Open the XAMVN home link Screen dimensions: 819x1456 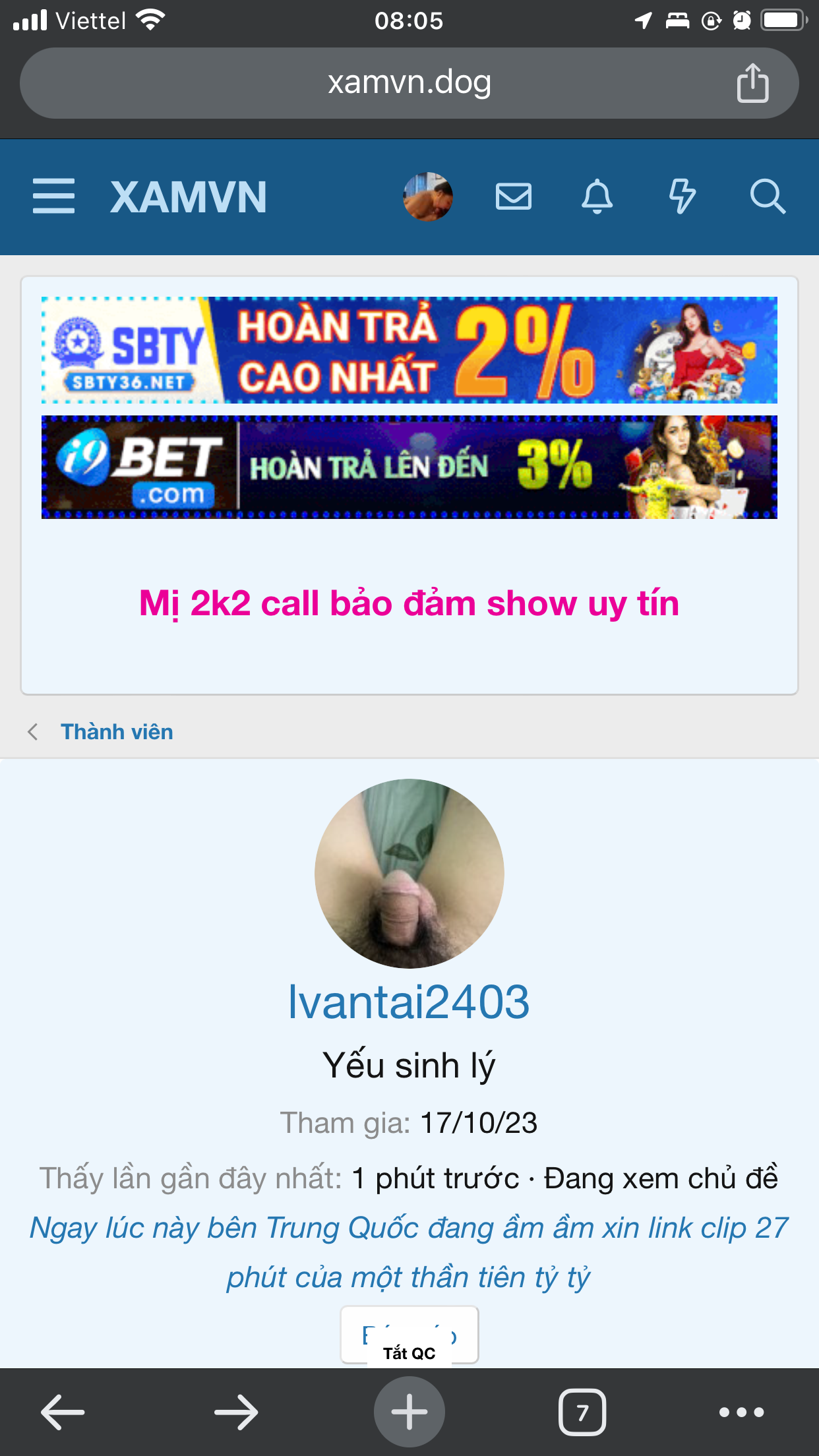(189, 197)
